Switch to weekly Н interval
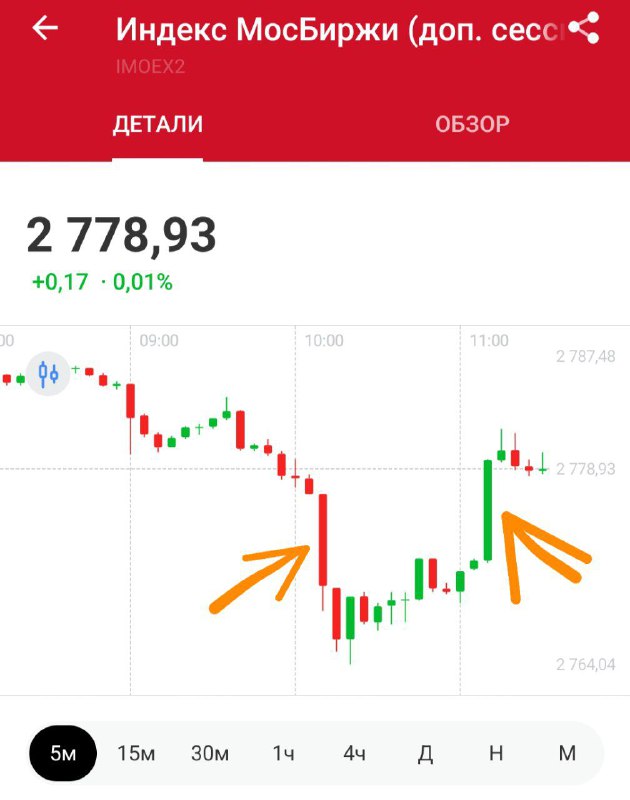This screenshot has width=630, height=800. [x=495, y=754]
